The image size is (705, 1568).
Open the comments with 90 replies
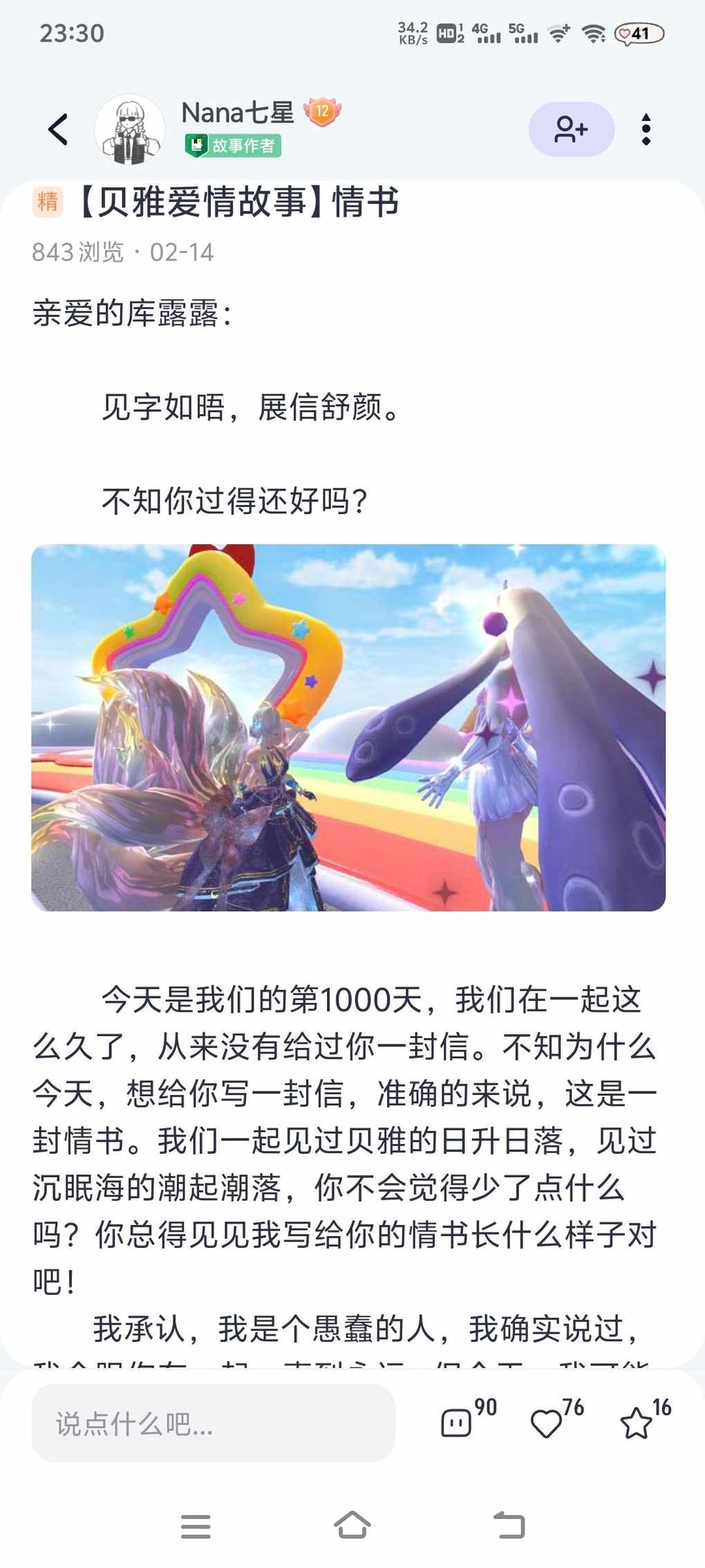coord(457,1422)
